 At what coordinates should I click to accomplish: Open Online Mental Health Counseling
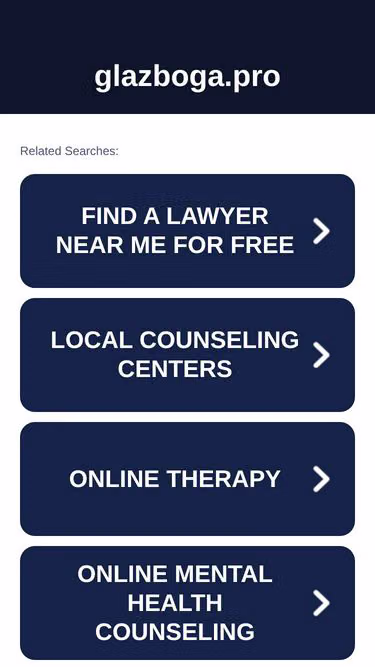click(x=188, y=603)
